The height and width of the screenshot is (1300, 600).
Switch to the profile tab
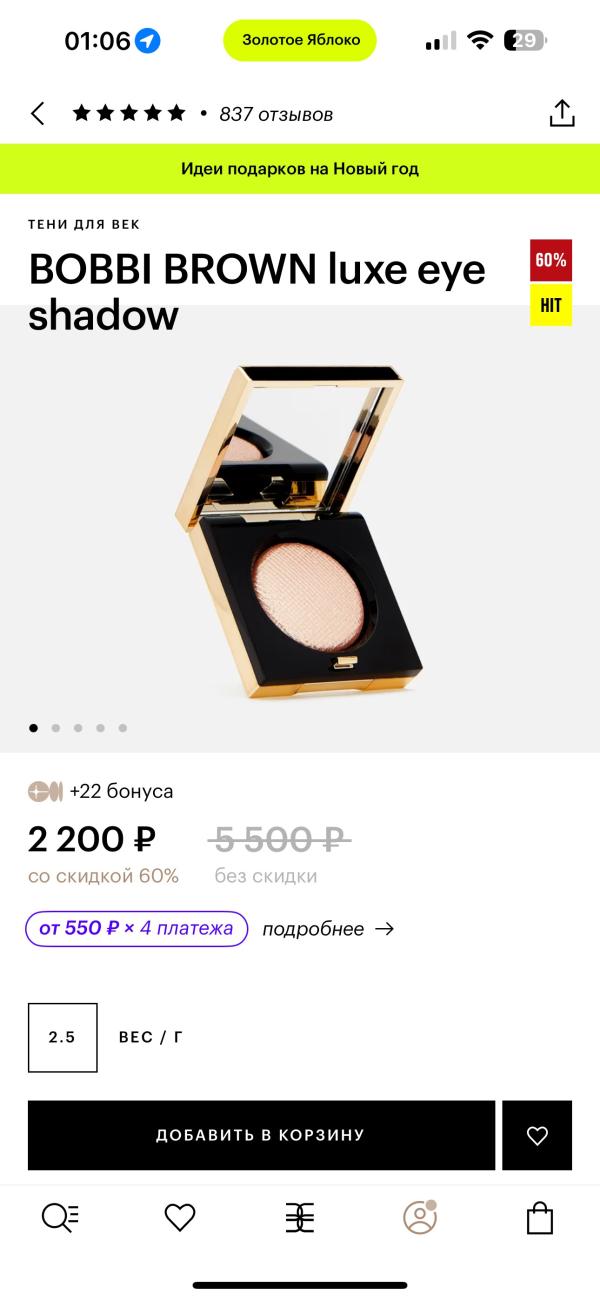[x=420, y=1217]
